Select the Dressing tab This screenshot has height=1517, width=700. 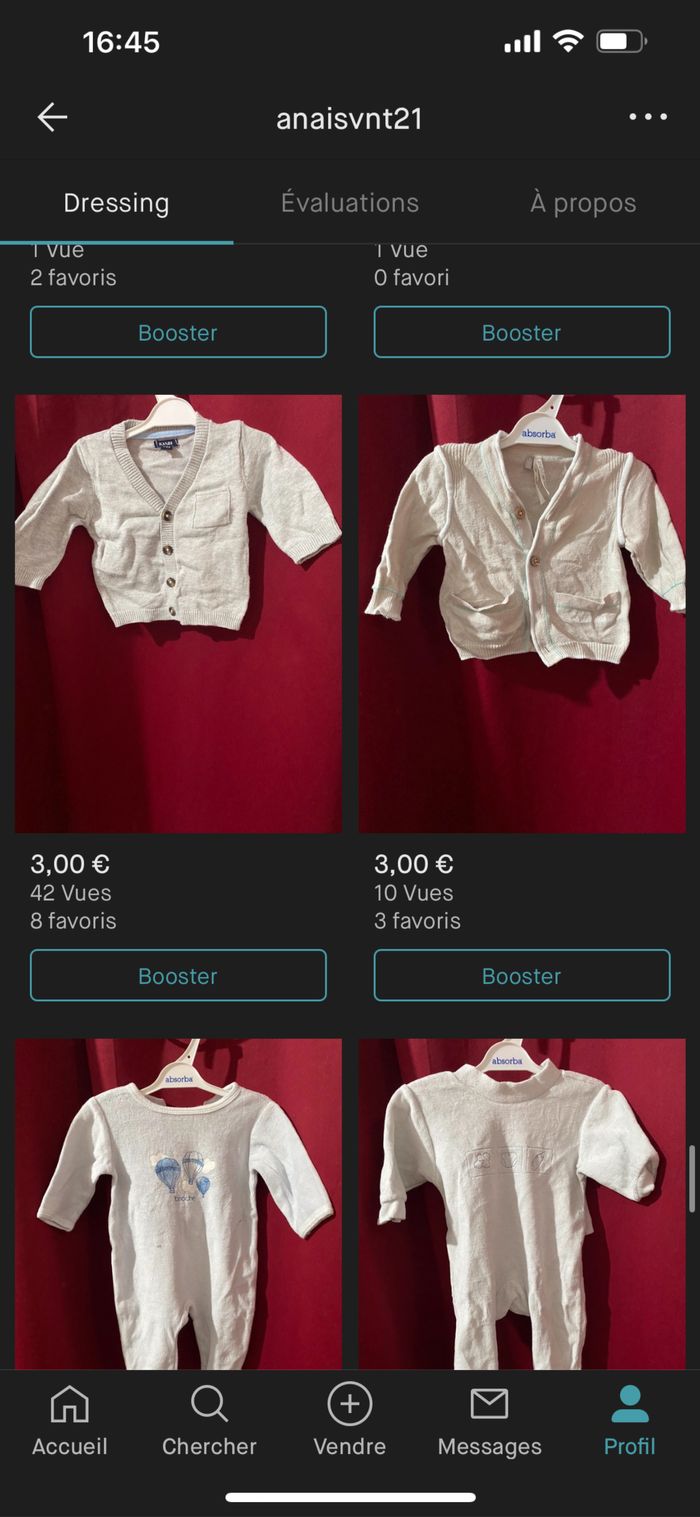(x=116, y=203)
